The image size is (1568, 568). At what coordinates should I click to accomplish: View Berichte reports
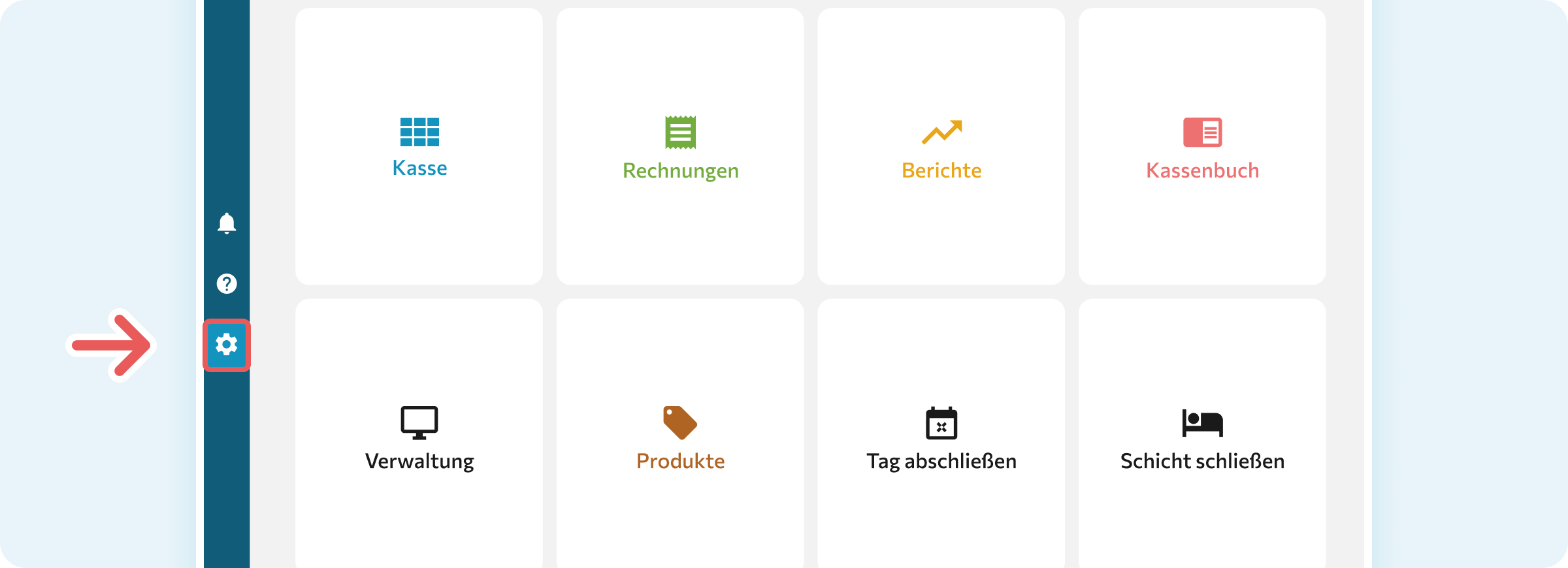(941, 147)
